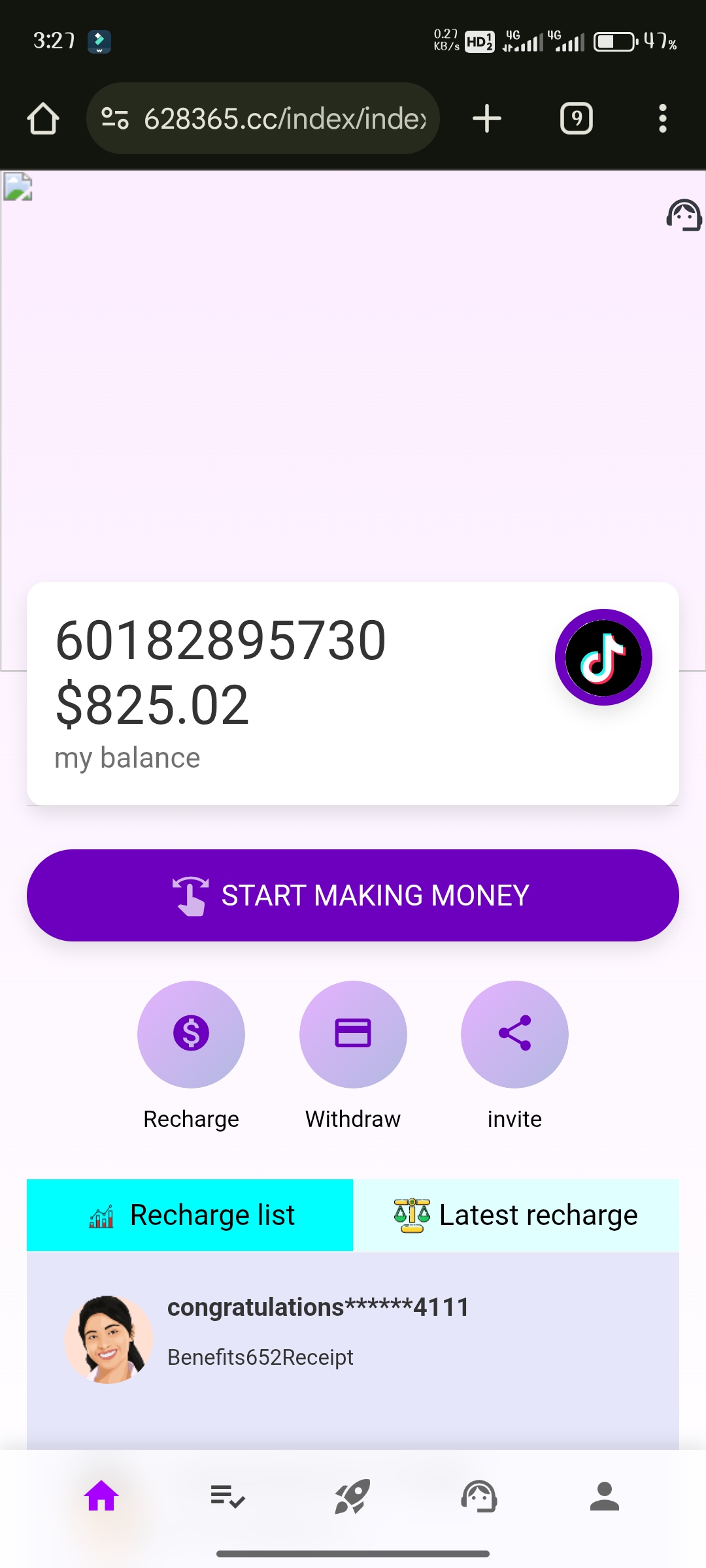Open the profile tab in bottom navigation
Viewport: 706px width, 1568px height.
click(x=605, y=1496)
